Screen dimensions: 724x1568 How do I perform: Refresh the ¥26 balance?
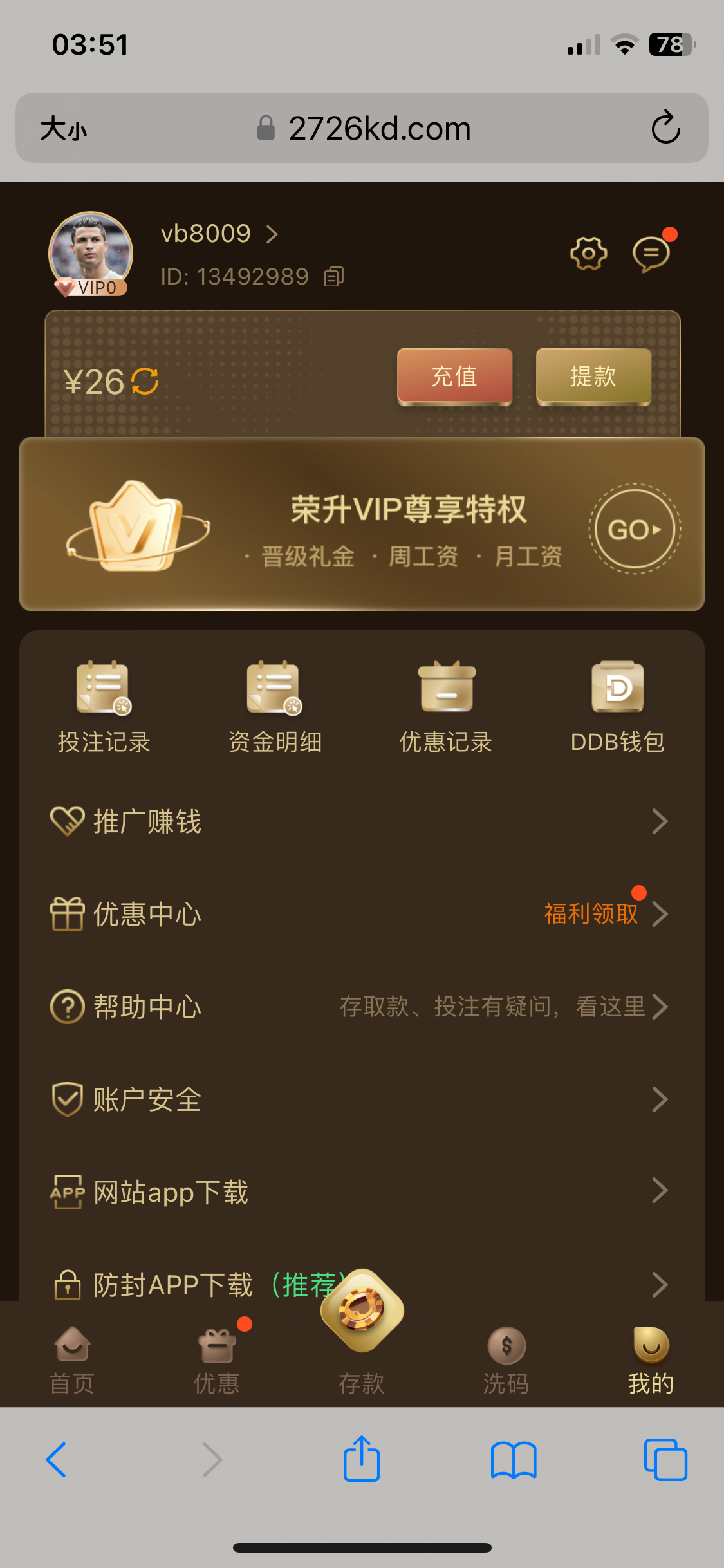point(145,381)
